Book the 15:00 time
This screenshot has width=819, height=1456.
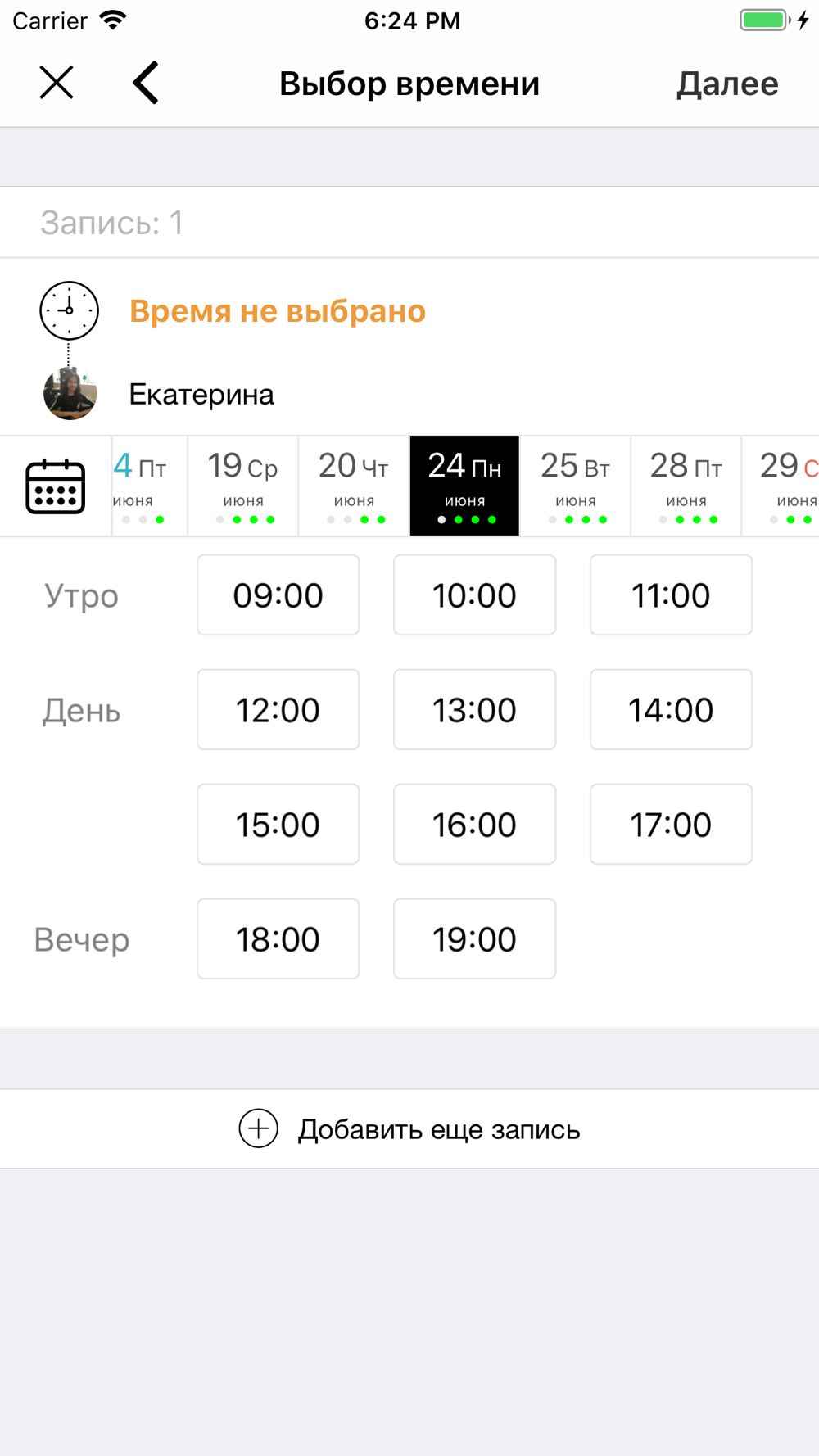click(278, 824)
